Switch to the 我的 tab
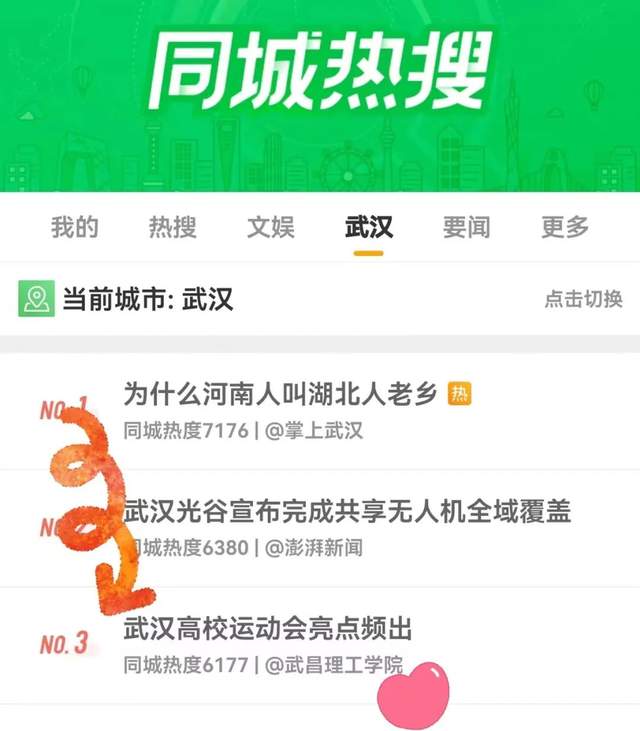 [75, 227]
